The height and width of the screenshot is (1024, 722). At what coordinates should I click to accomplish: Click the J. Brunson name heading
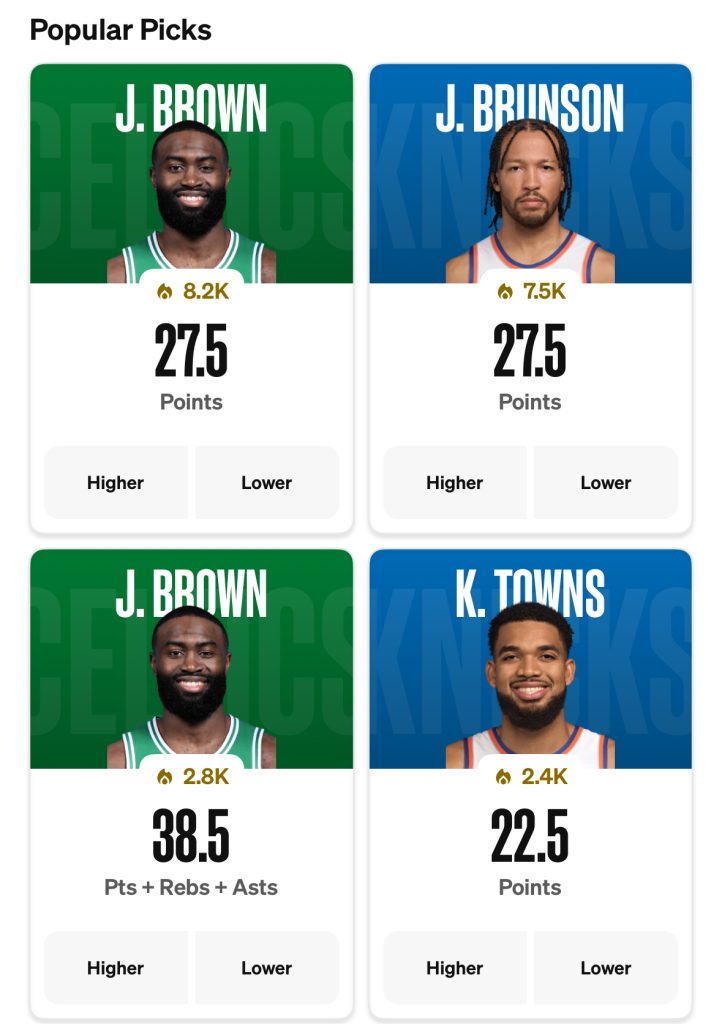[530, 110]
